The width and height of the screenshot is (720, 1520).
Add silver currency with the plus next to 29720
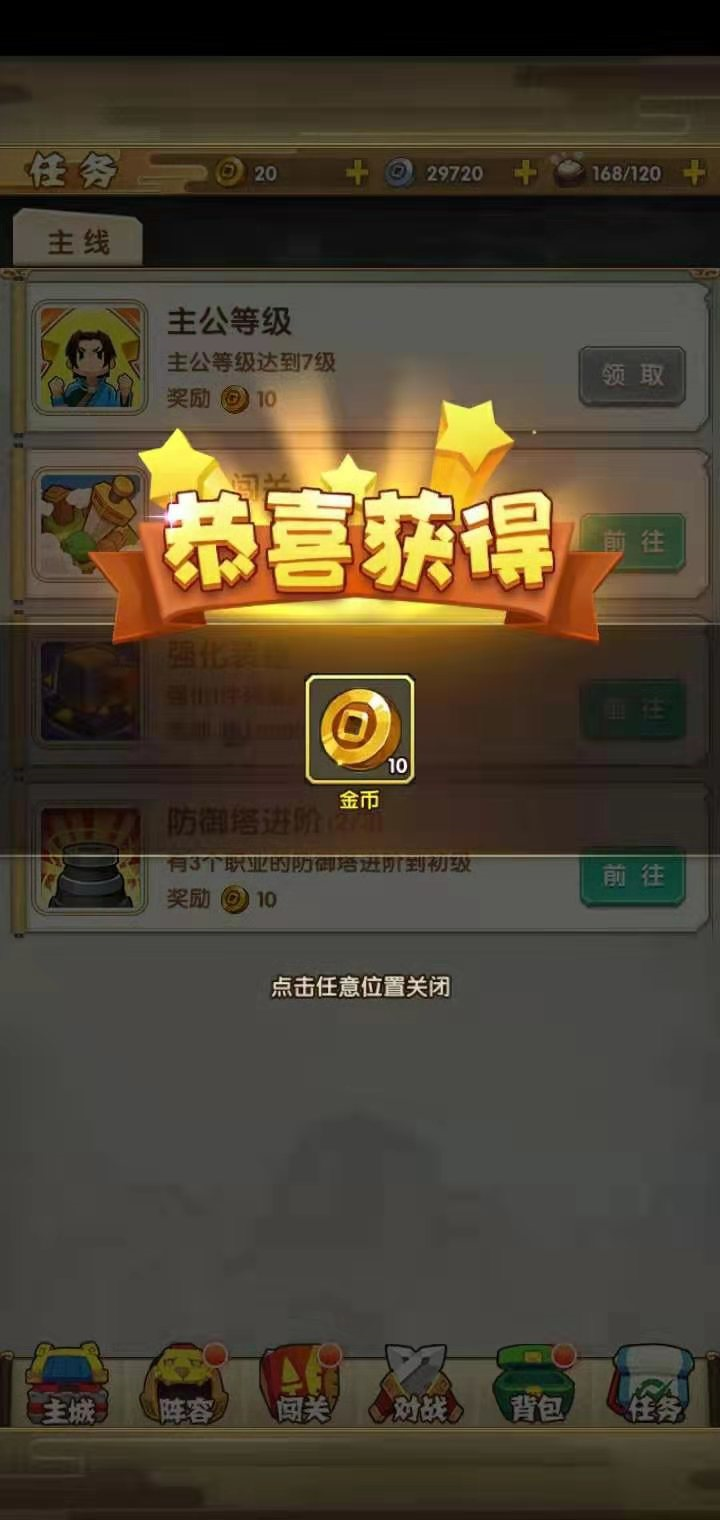coord(525,173)
